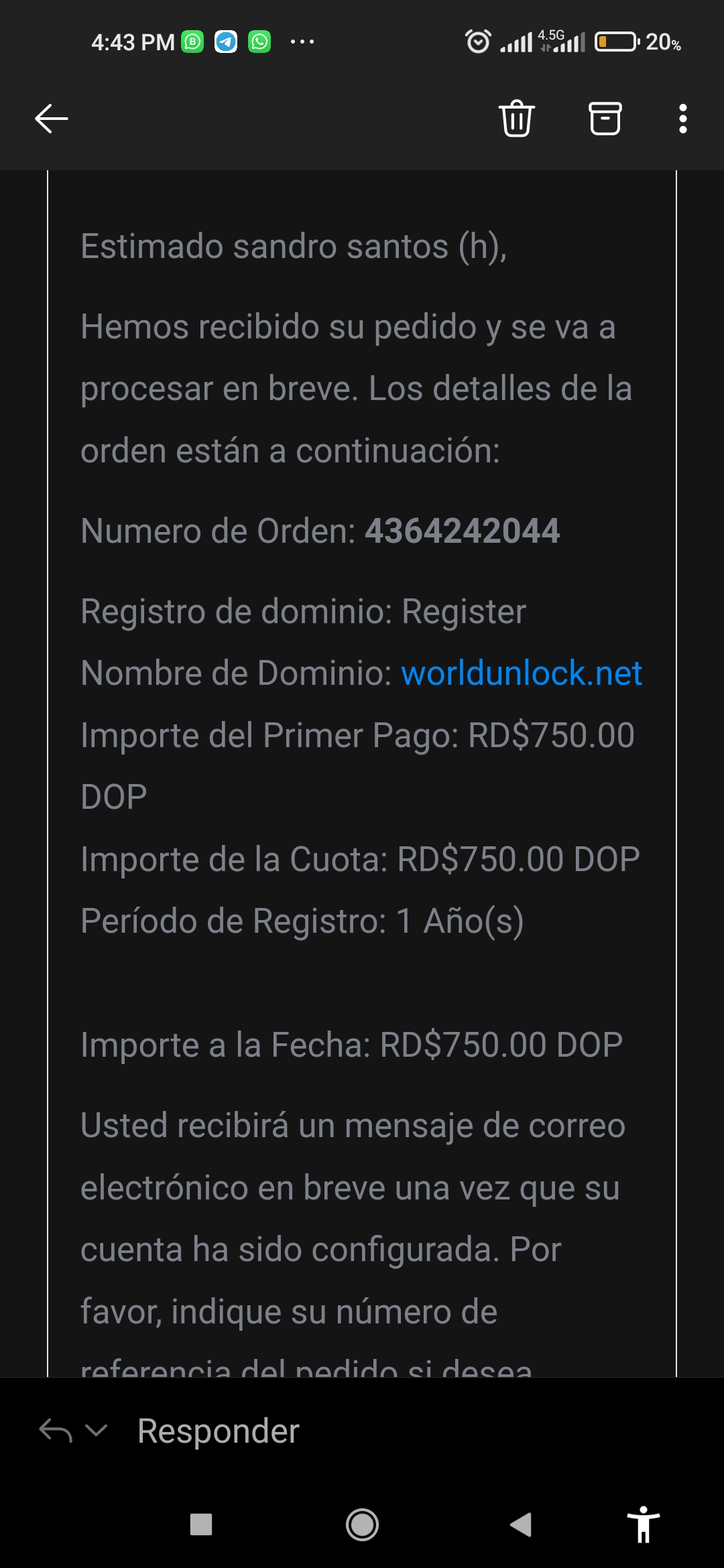724x1568 pixels.
Task: Open the worldunlock.net link
Action: pyautogui.click(x=521, y=673)
